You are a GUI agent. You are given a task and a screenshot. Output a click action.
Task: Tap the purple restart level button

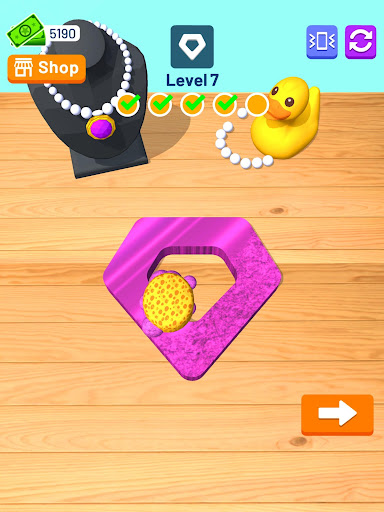(x=360, y=42)
